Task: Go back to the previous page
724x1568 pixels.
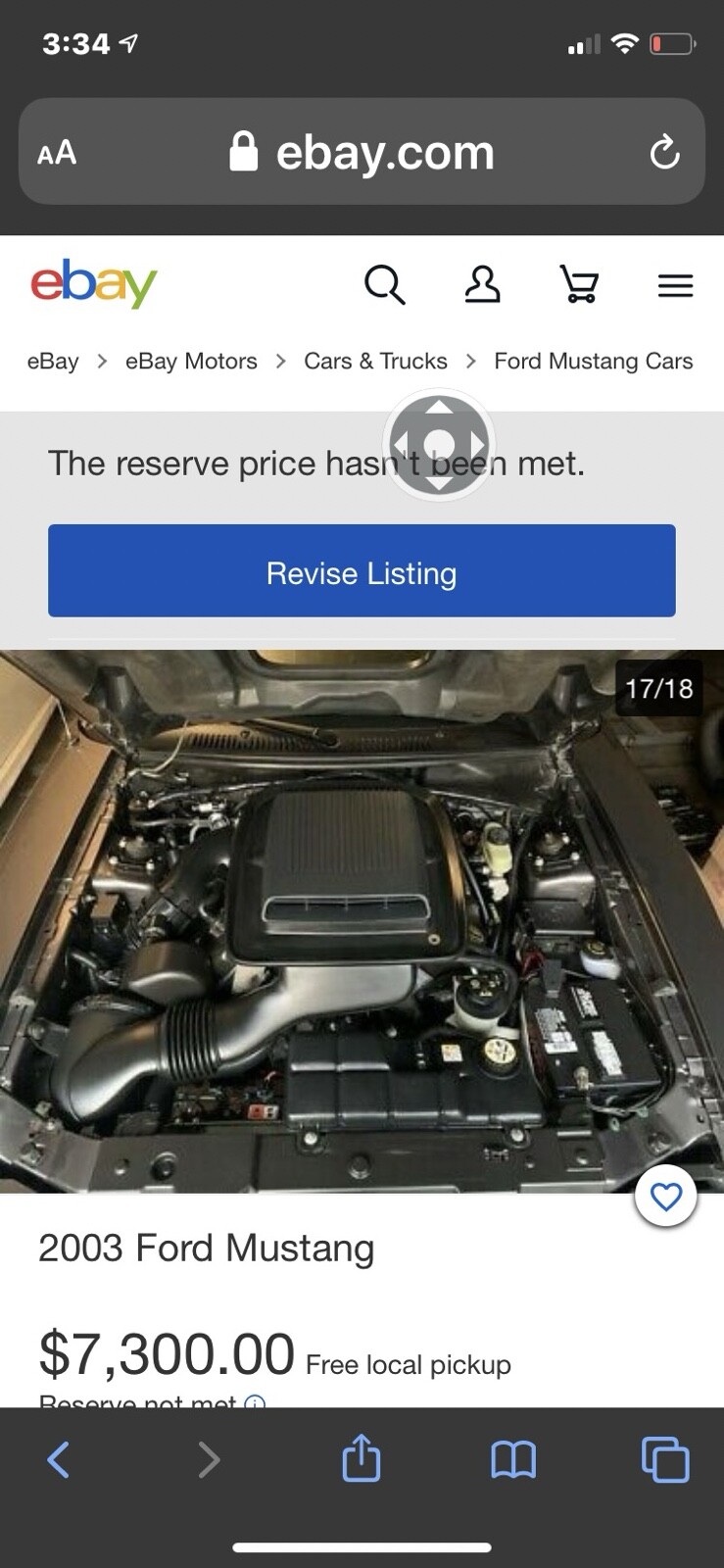Action: click(x=59, y=1459)
